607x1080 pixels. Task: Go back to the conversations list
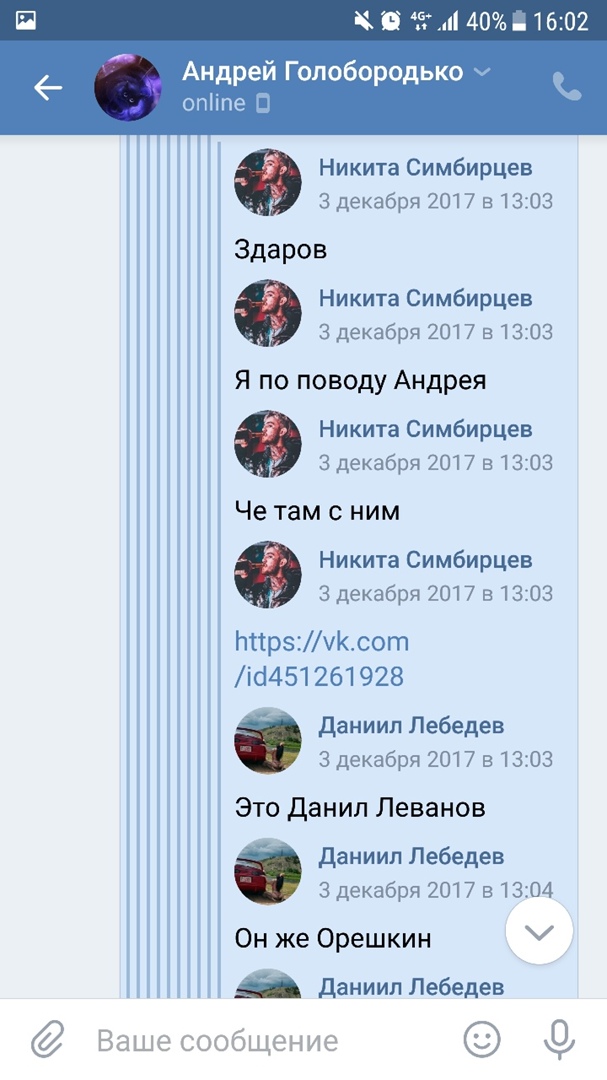pyautogui.click(x=47, y=88)
